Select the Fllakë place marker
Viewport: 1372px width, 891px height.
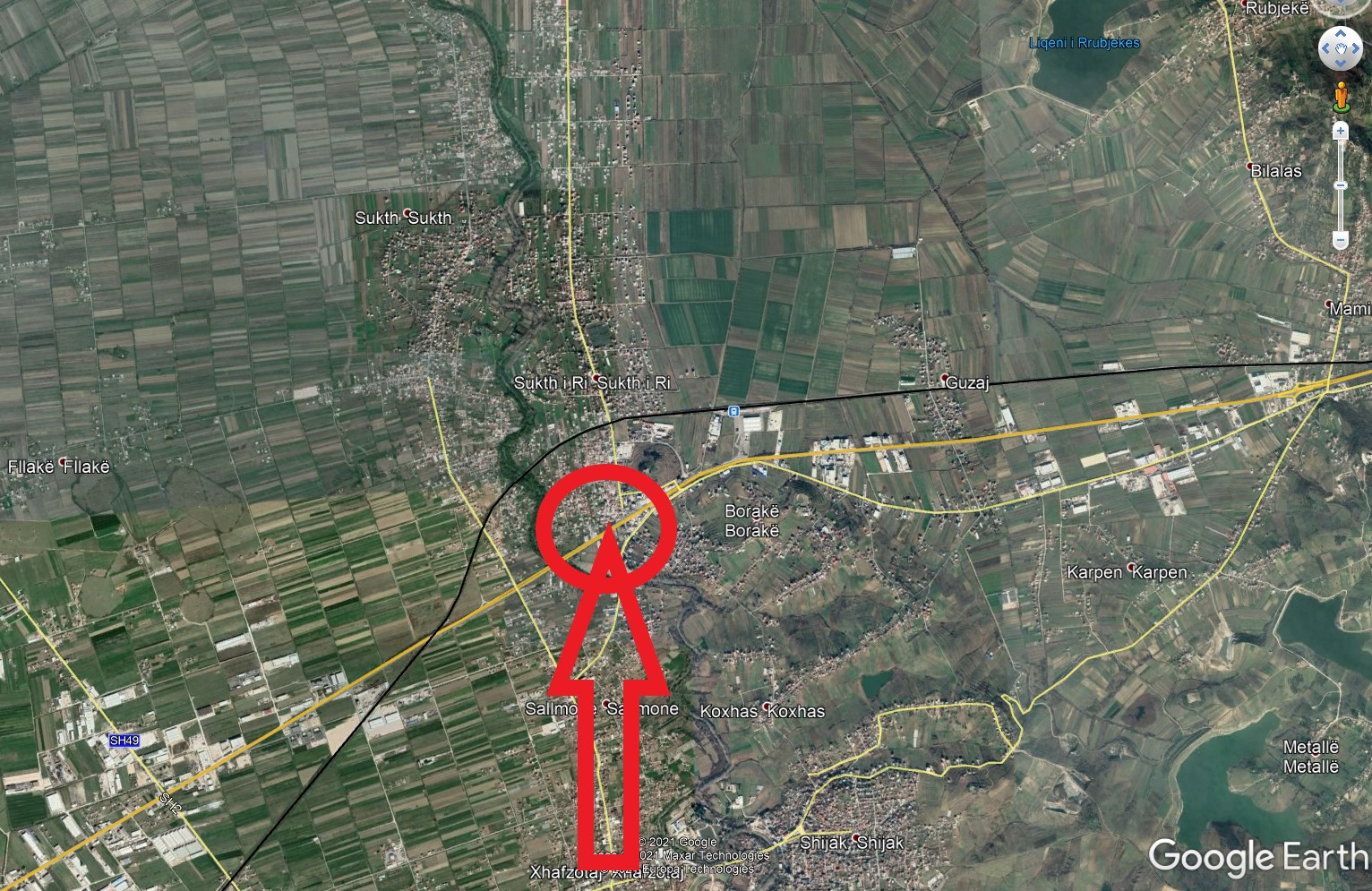(63, 463)
